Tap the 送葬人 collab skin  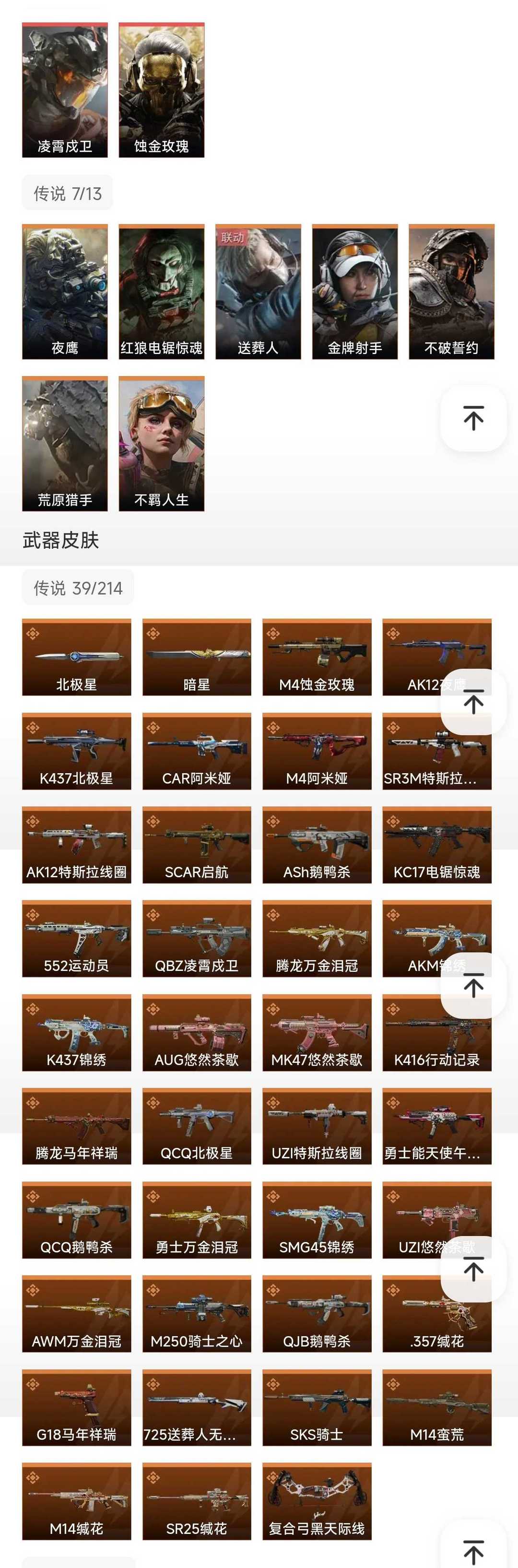coord(258,292)
